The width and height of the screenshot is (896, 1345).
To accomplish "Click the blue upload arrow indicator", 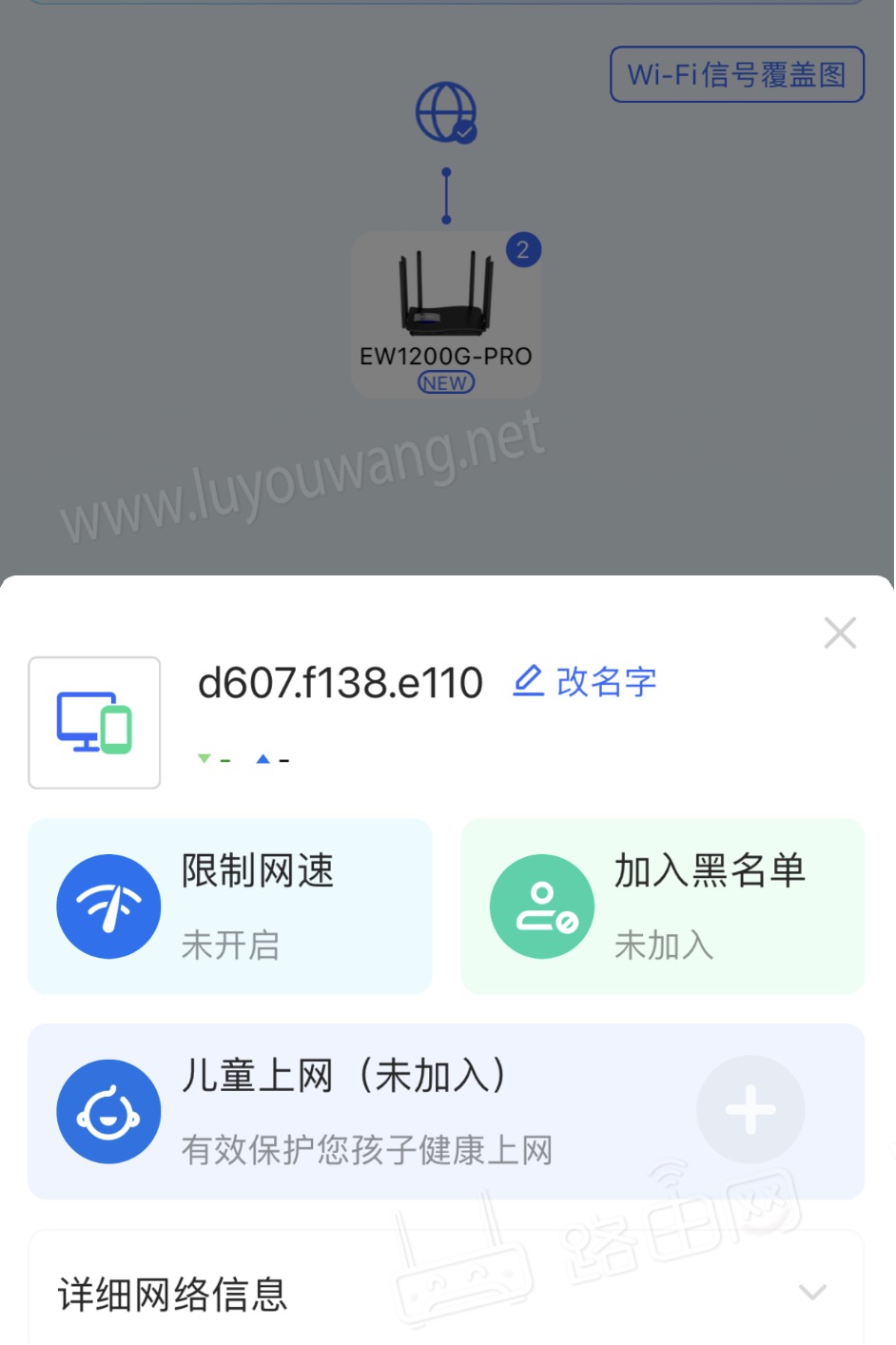I will (264, 759).
